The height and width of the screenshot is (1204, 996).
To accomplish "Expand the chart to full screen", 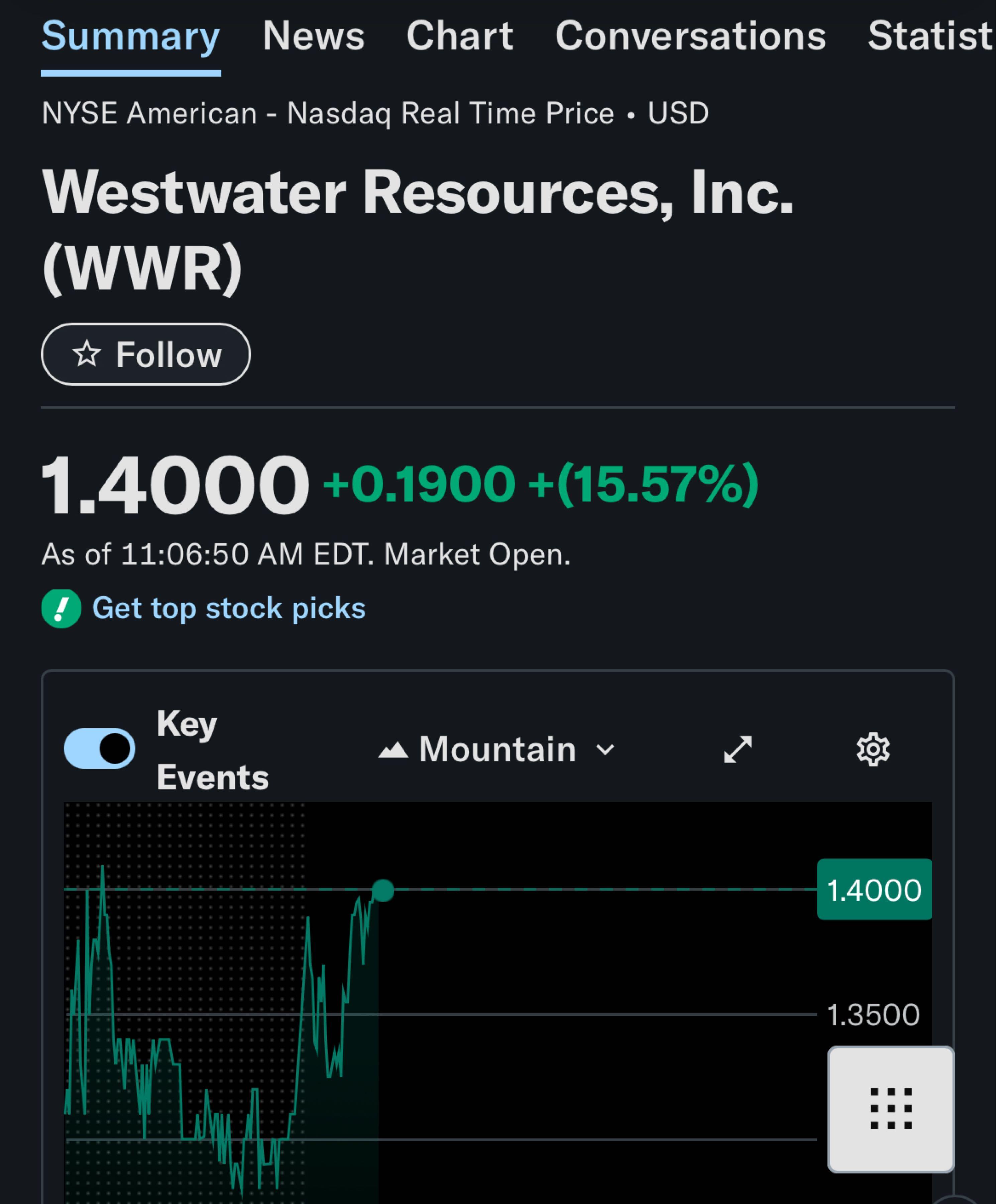I will point(738,749).
